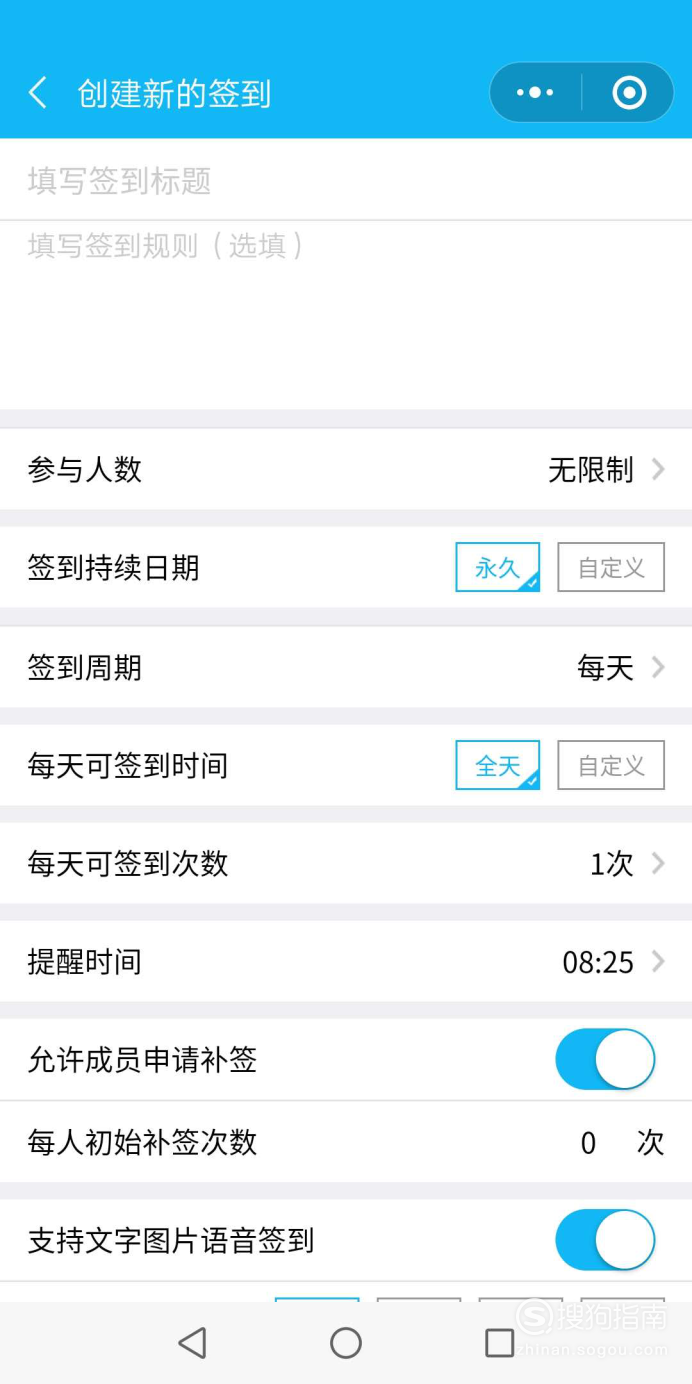Choose 自定义 for 每天可签到时间

point(611,765)
